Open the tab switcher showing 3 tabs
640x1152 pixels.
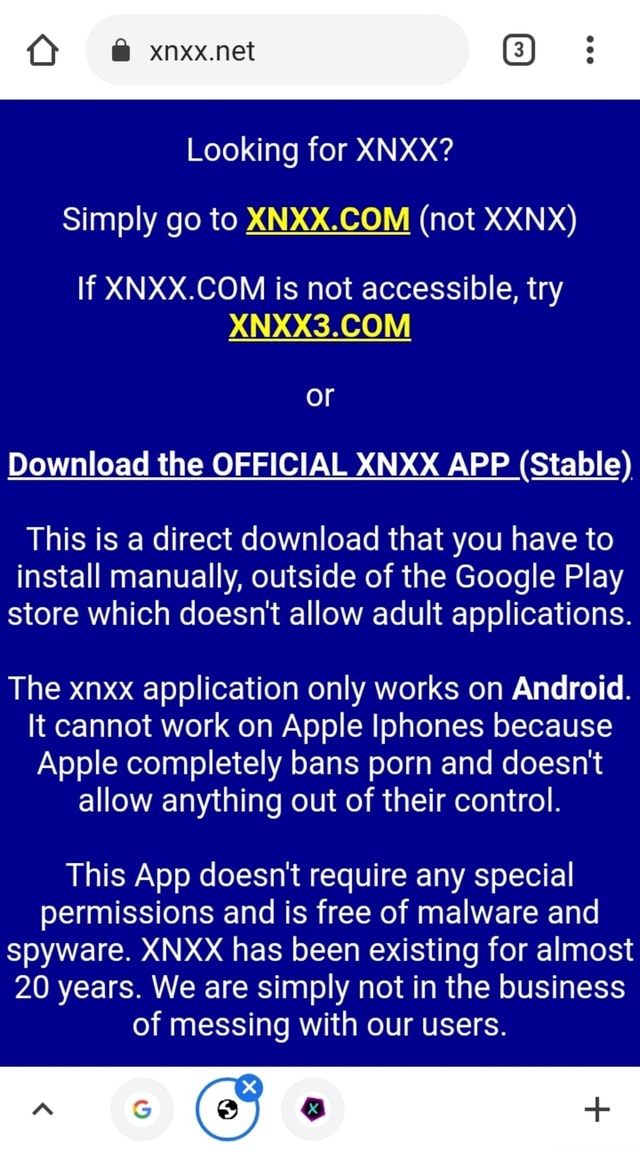click(x=519, y=51)
